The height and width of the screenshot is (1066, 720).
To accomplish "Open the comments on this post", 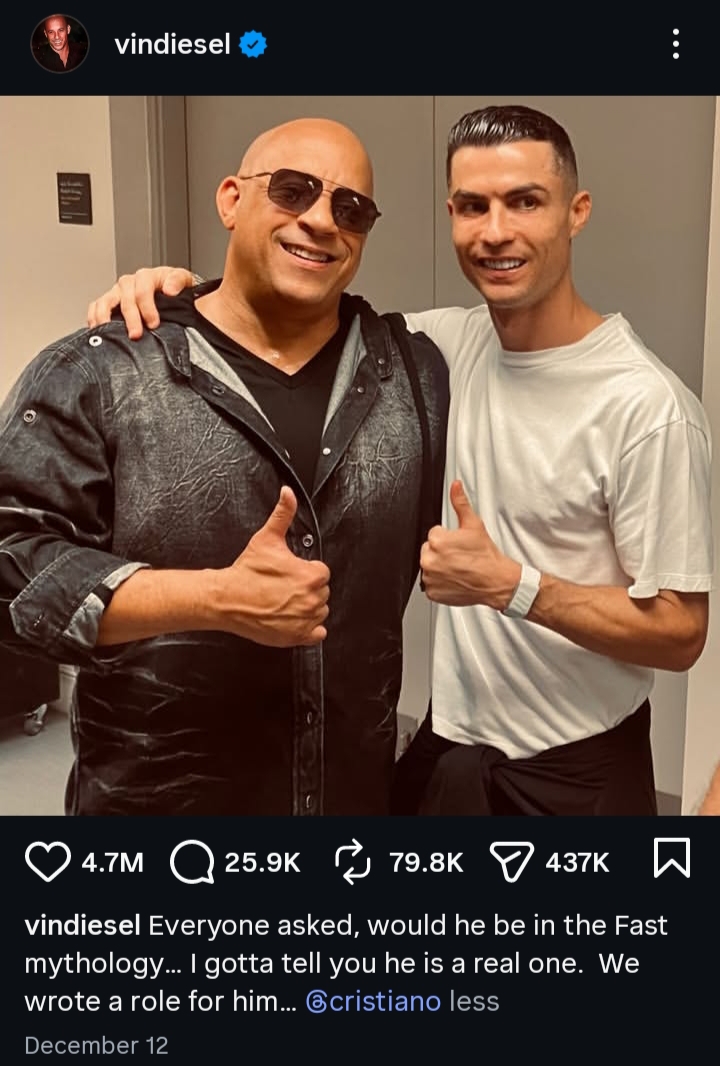I will pos(191,862).
